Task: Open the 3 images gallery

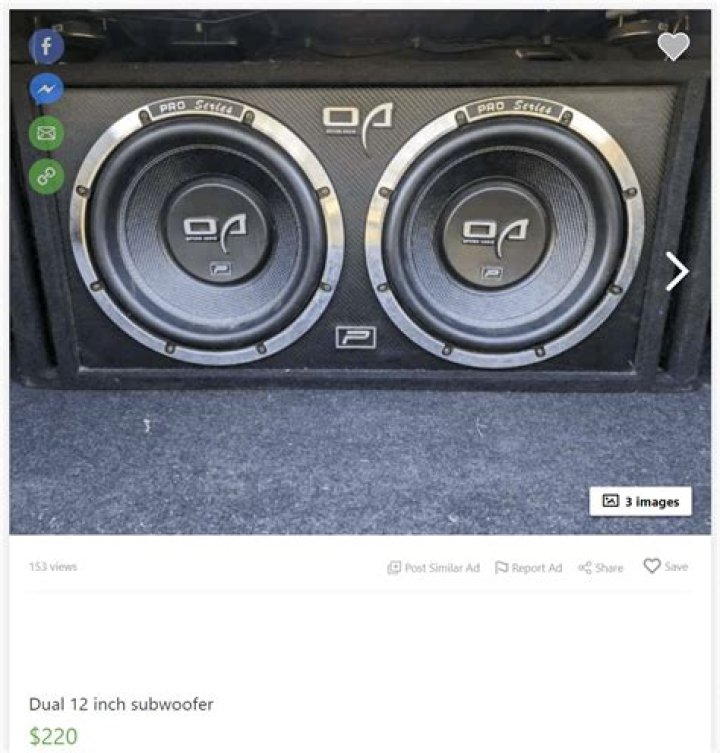Action: click(640, 501)
